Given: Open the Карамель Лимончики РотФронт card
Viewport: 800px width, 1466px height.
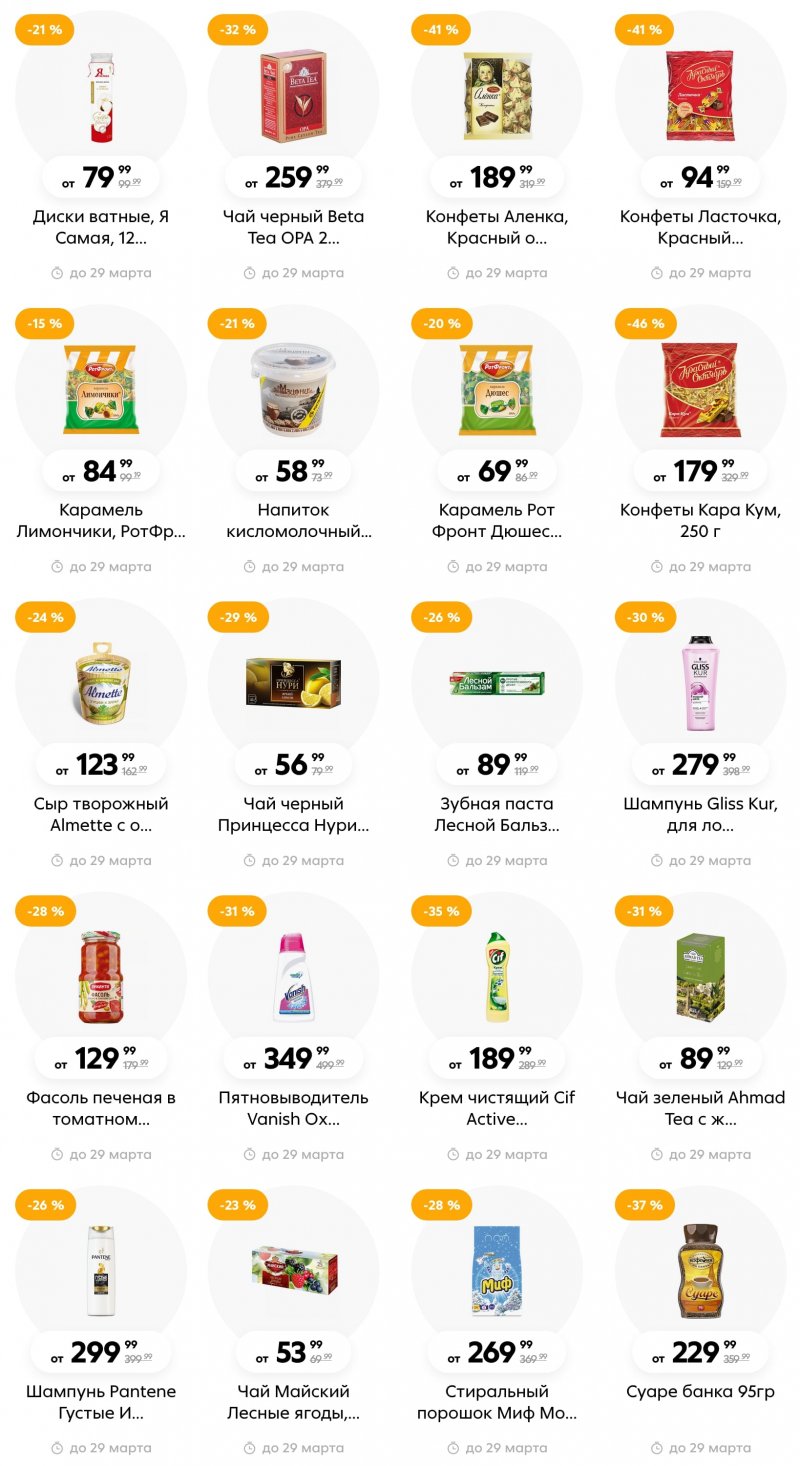Looking at the screenshot, I should [101, 391].
